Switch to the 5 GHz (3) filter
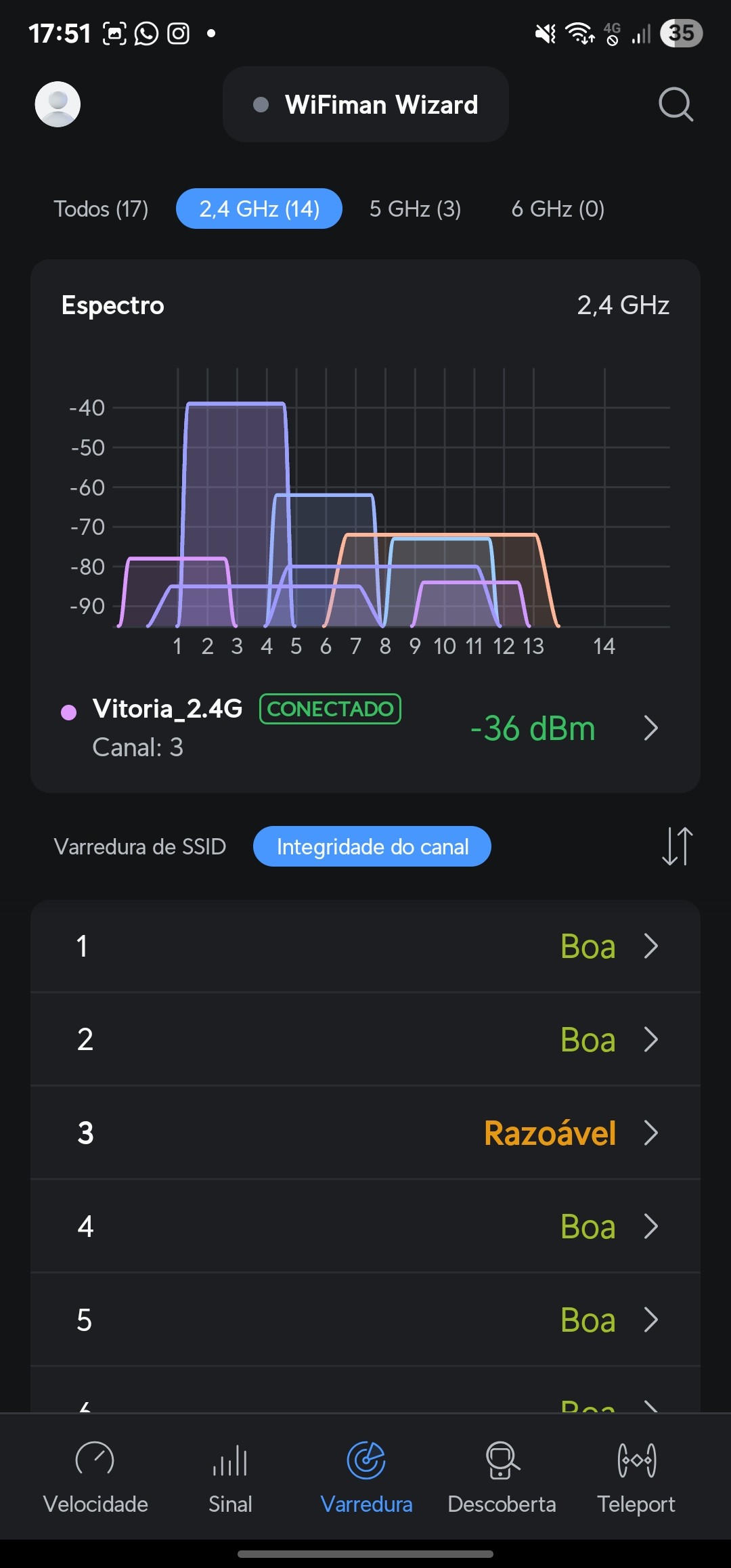The width and height of the screenshot is (731, 1568). [x=415, y=209]
